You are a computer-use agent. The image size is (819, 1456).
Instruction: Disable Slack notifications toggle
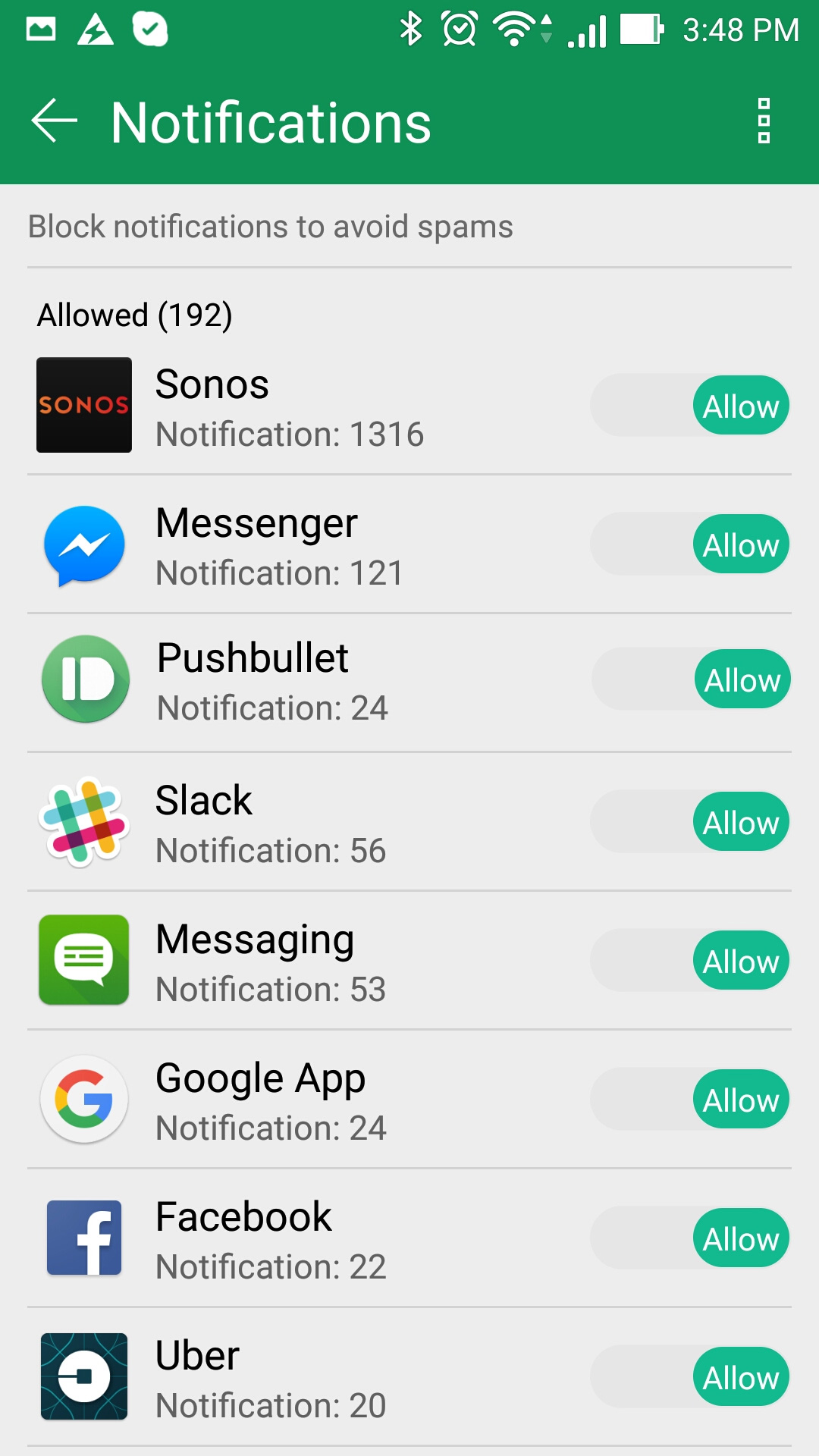pyautogui.click(x=690, y=822)
